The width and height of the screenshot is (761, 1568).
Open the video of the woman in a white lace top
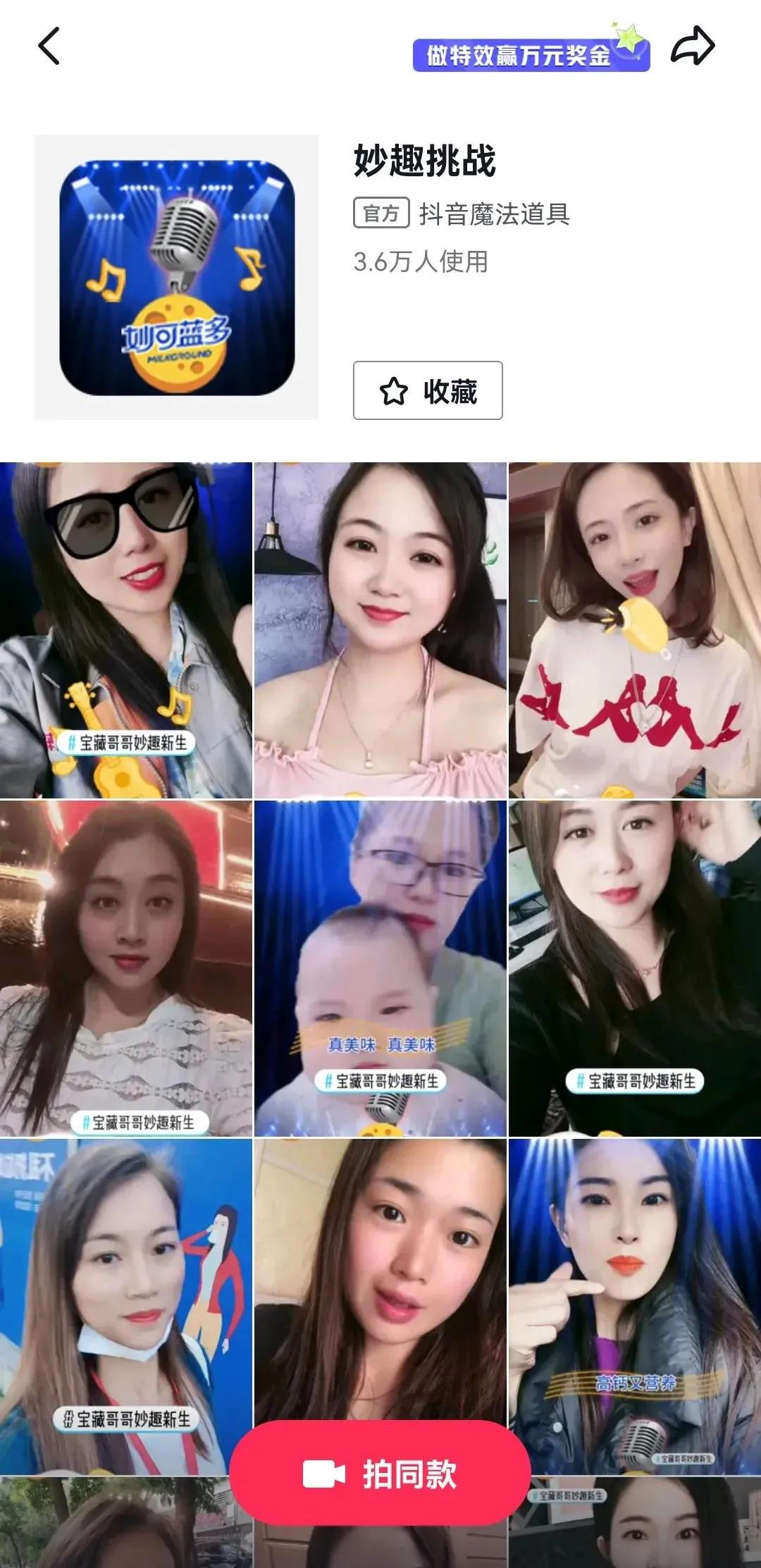[125, 968]
